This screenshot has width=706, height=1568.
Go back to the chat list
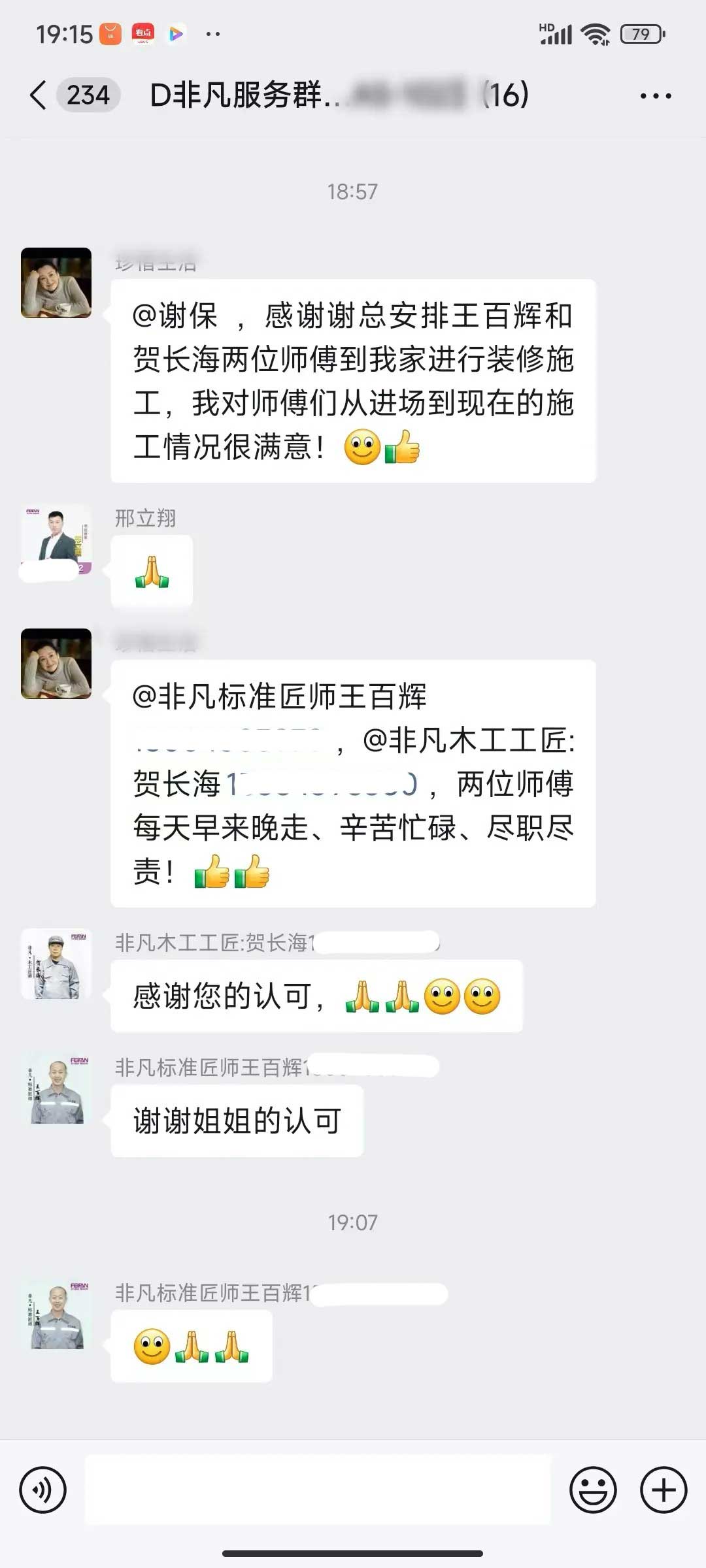point(39,95)
